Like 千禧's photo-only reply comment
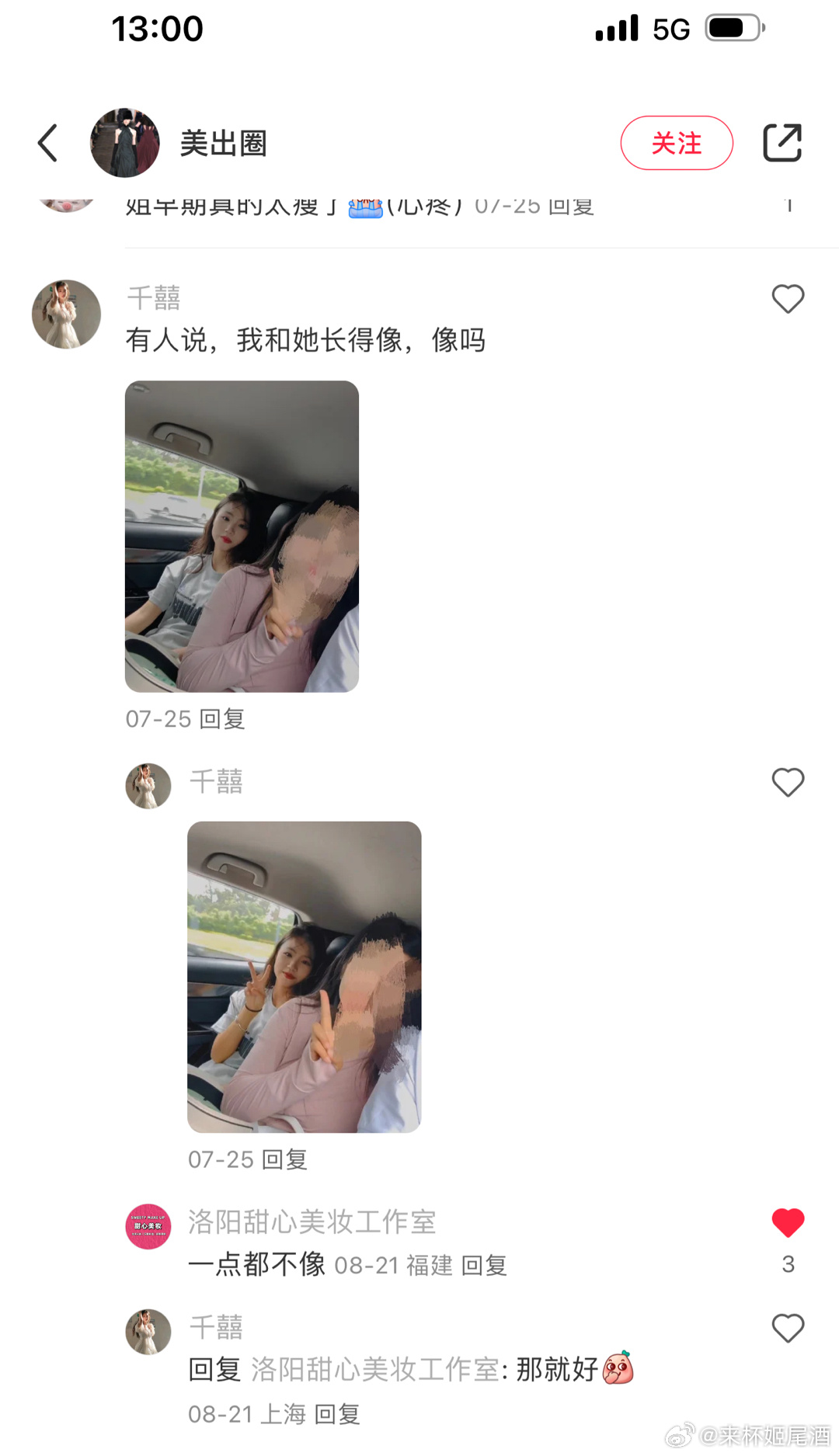 click(x=787, y=782)
